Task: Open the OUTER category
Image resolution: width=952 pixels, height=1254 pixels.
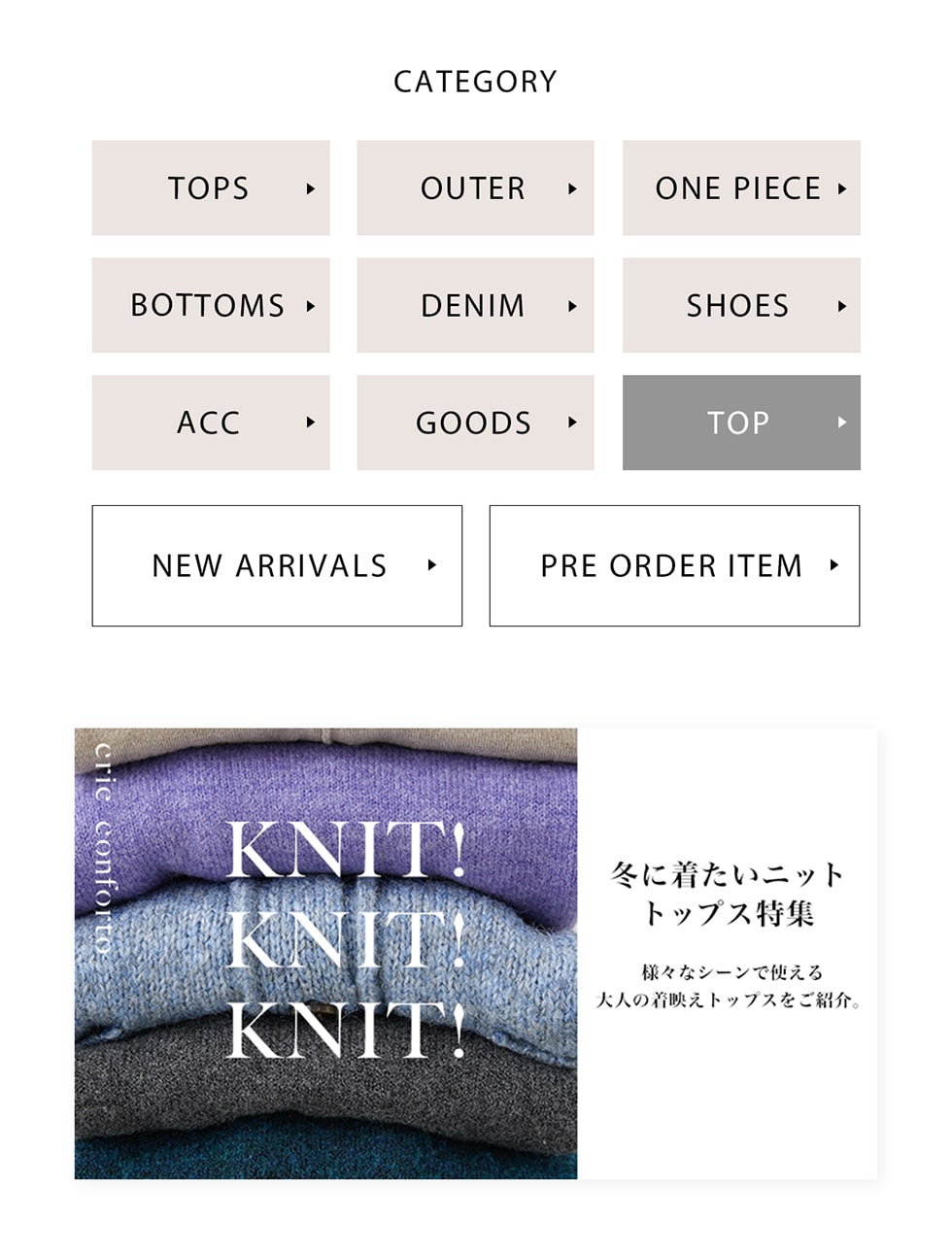Action: click(x=475, y=187)
